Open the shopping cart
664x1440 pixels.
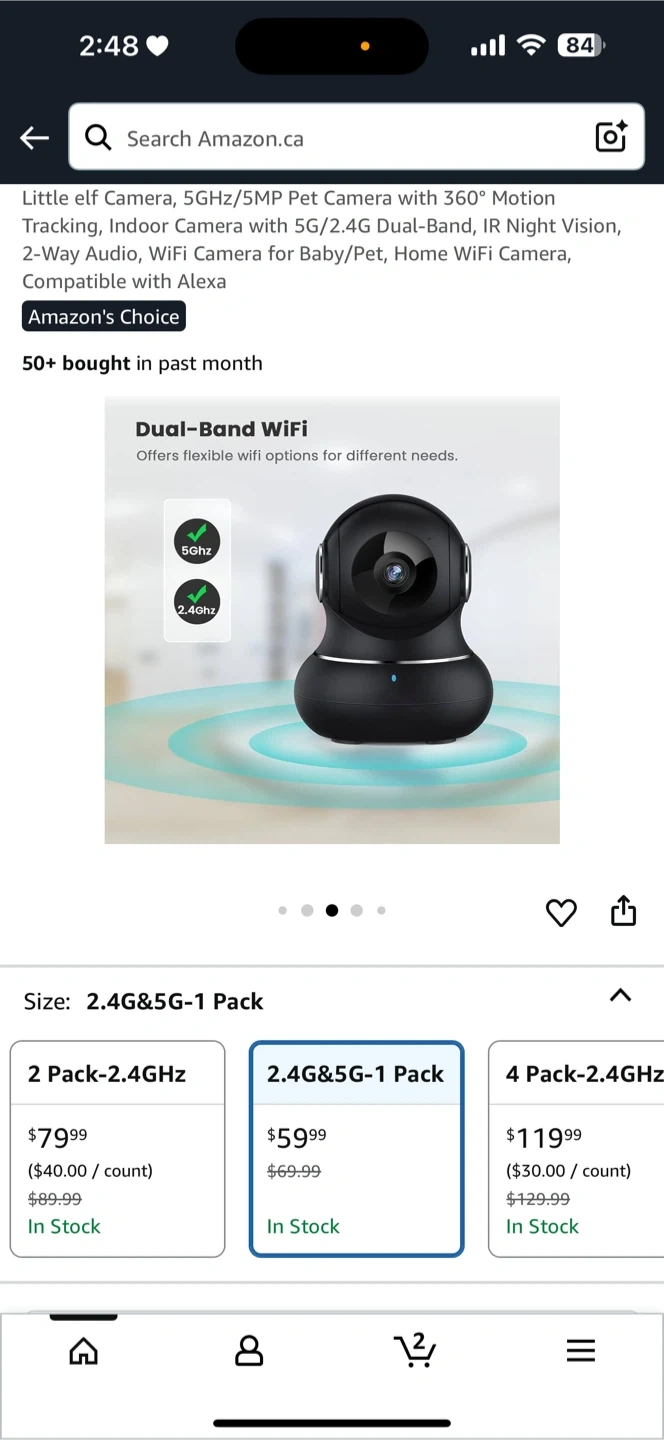(415, 1349)
